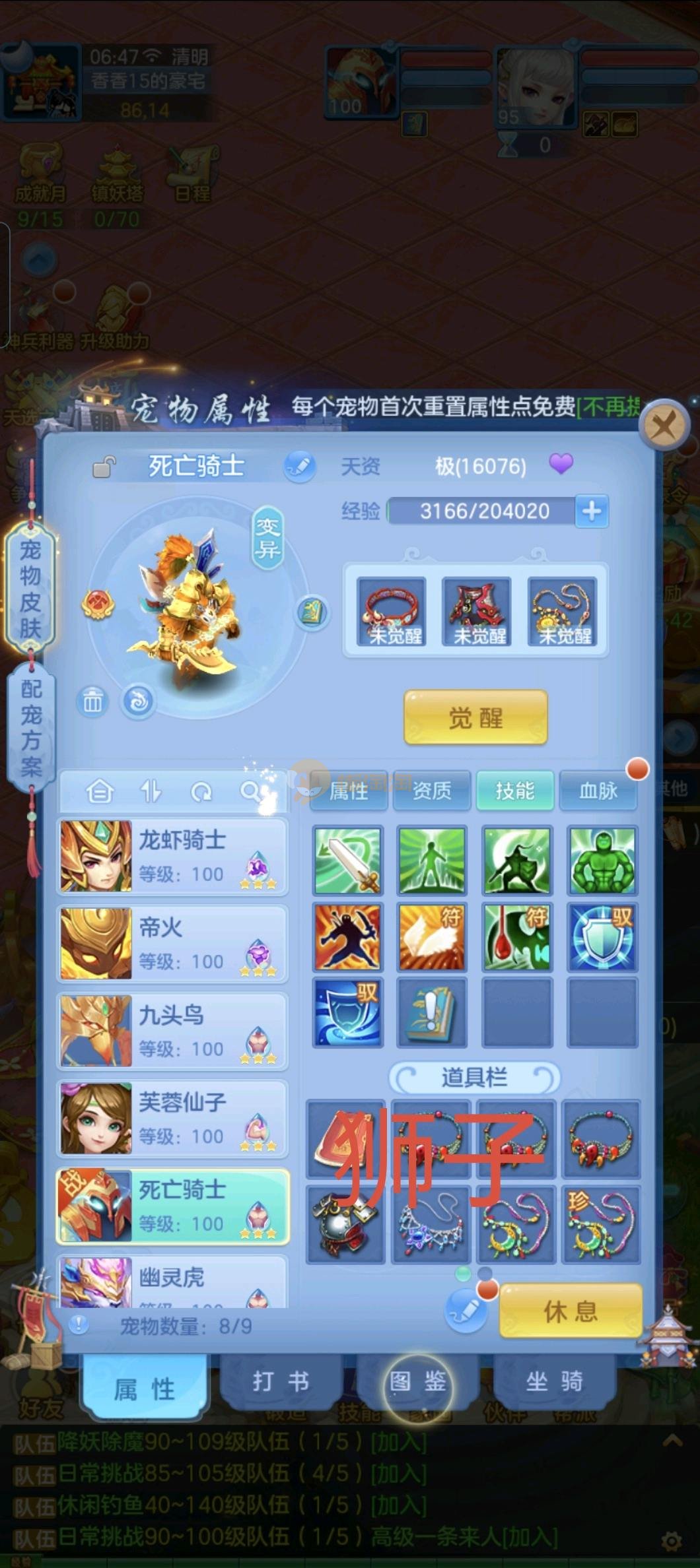Screen dimensions: 700x1568
Task: Search the pet list
Action: pos(251,791)
